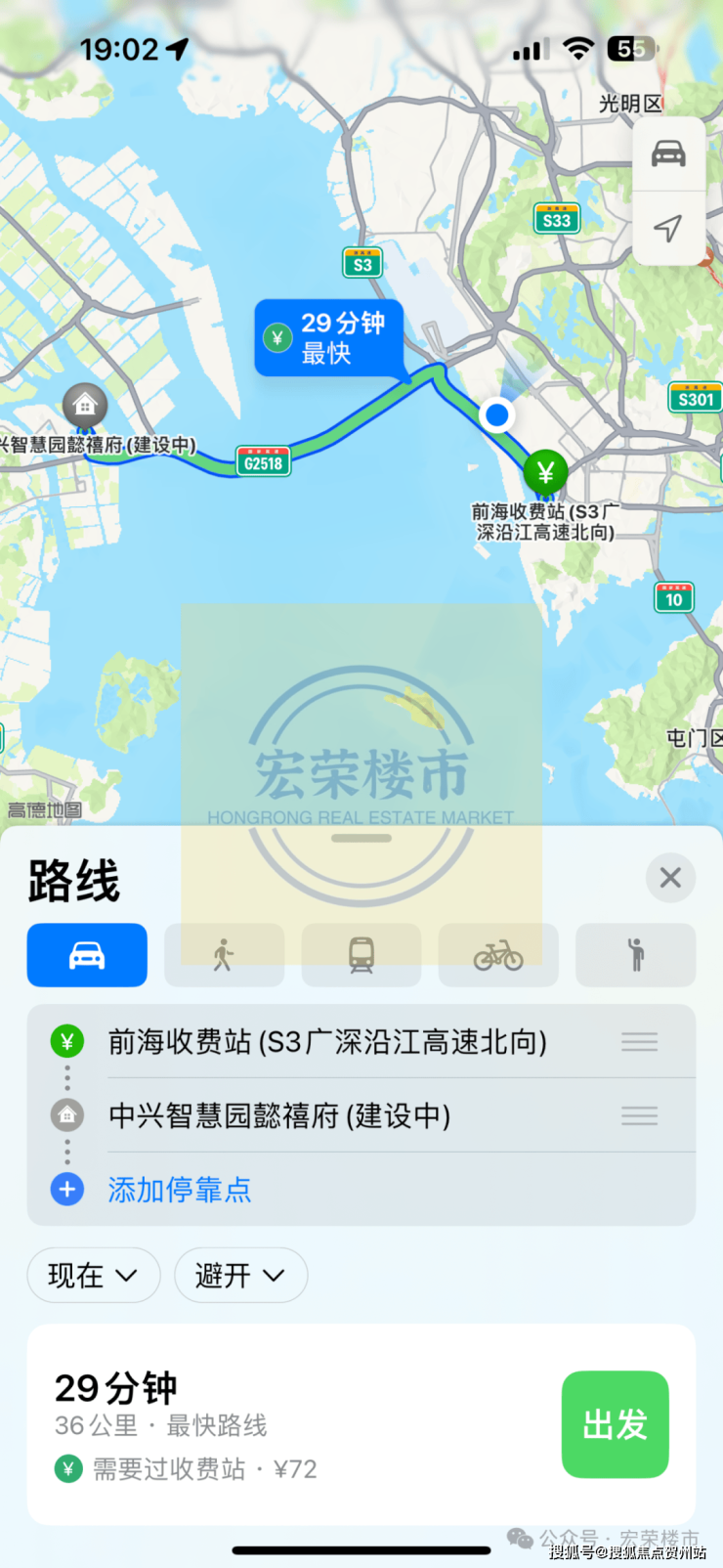Edit destination 中兴智慧园懿禧府
Viewport: 723px width, 1568px height.
[x=279, y=1115]
